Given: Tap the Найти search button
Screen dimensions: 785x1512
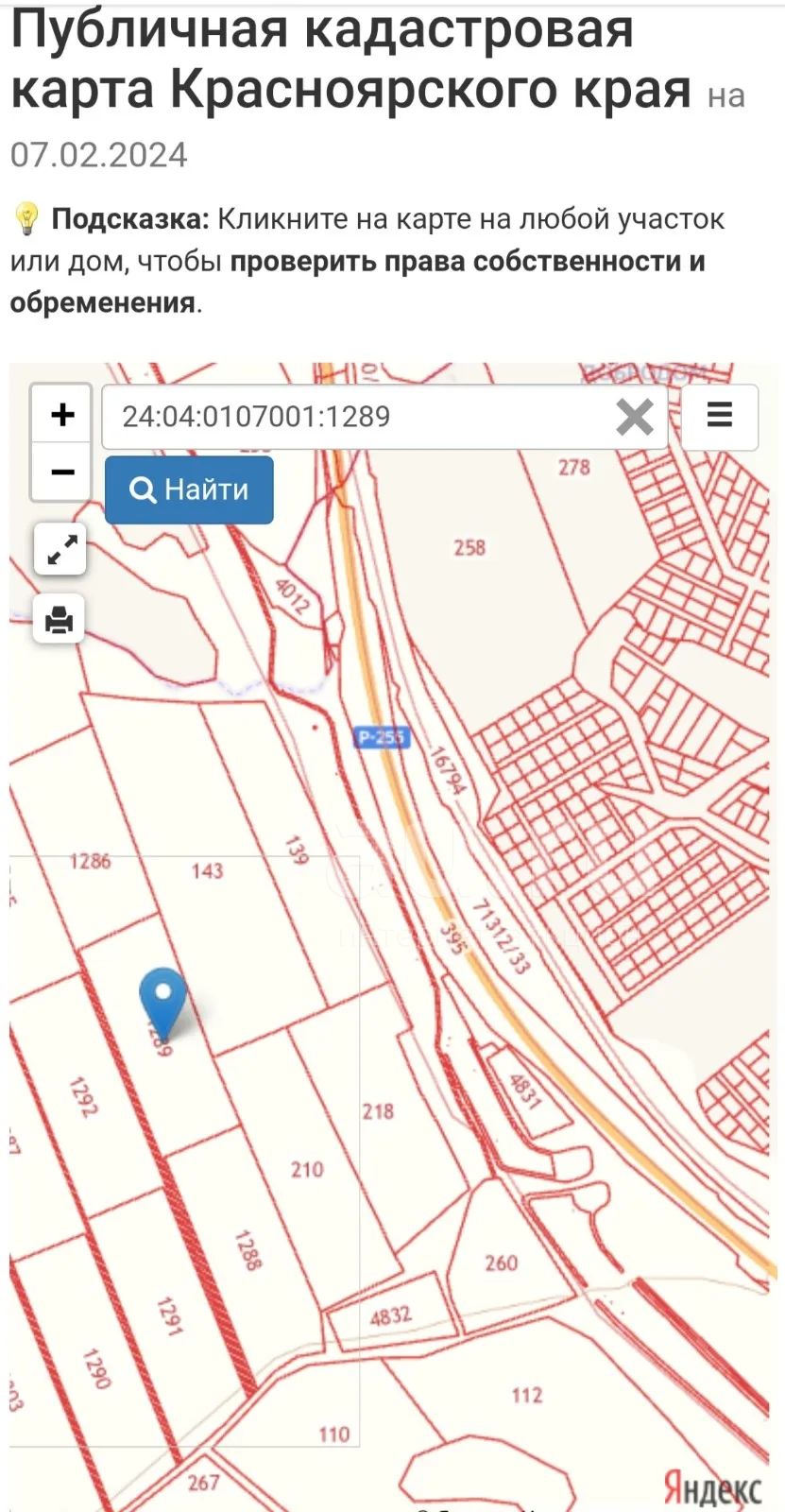Looking at the screenshot, I should point(189,490).
